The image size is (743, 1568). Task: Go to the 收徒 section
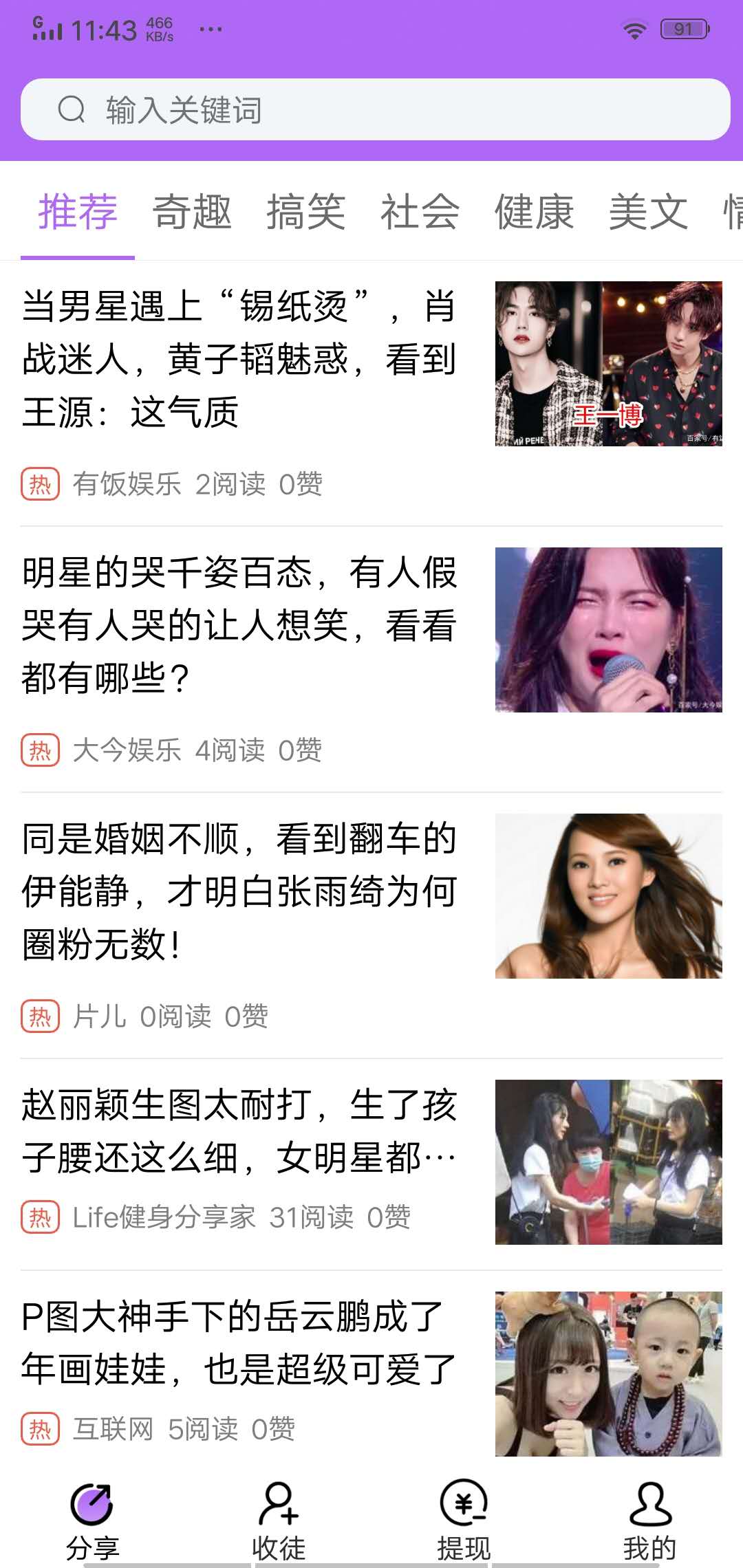[279, 1520]
